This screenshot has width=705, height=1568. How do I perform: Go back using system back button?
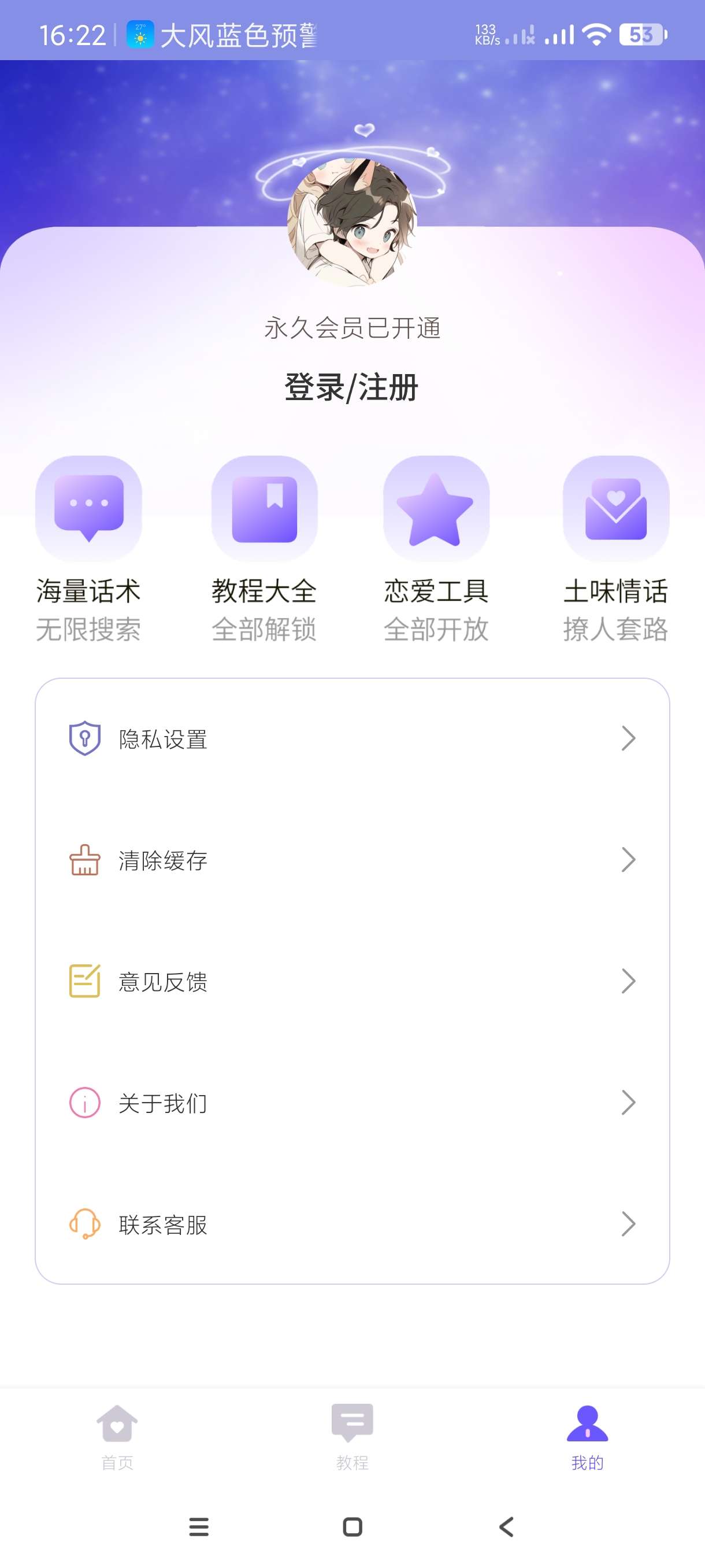point(506,1526)
